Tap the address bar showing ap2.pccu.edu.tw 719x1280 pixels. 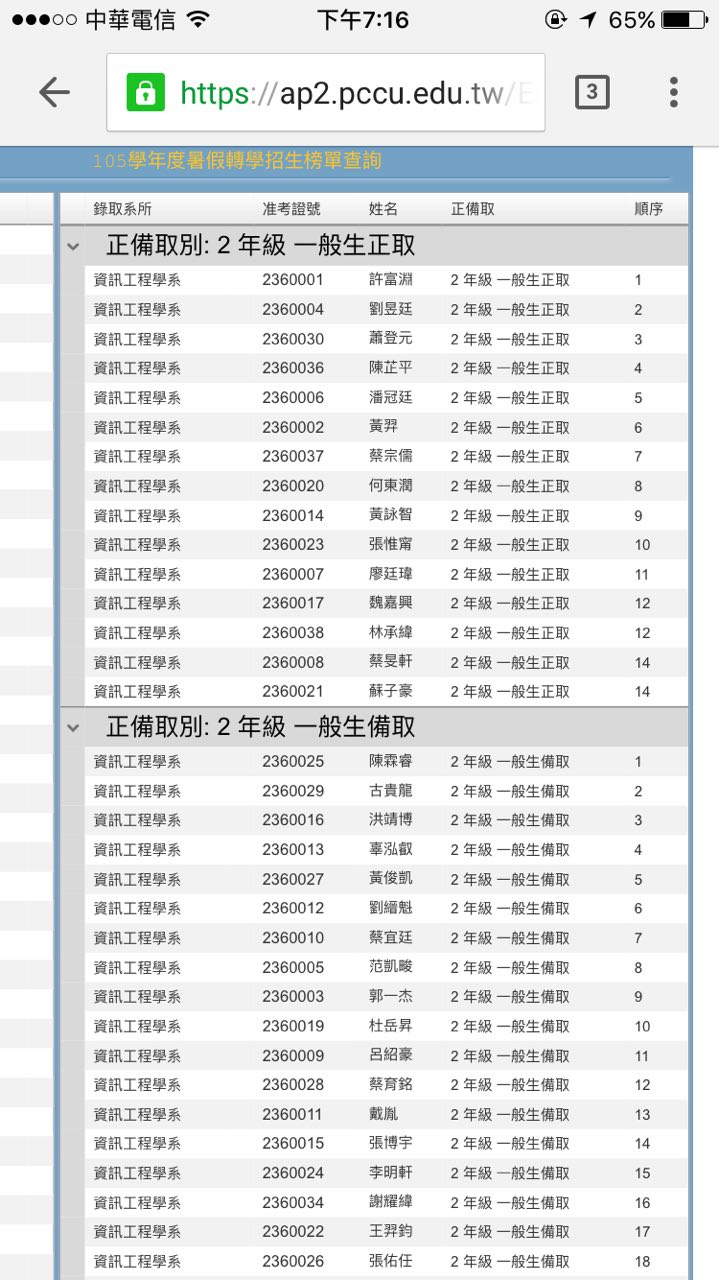pyautogui.click(x=326, y=93)
